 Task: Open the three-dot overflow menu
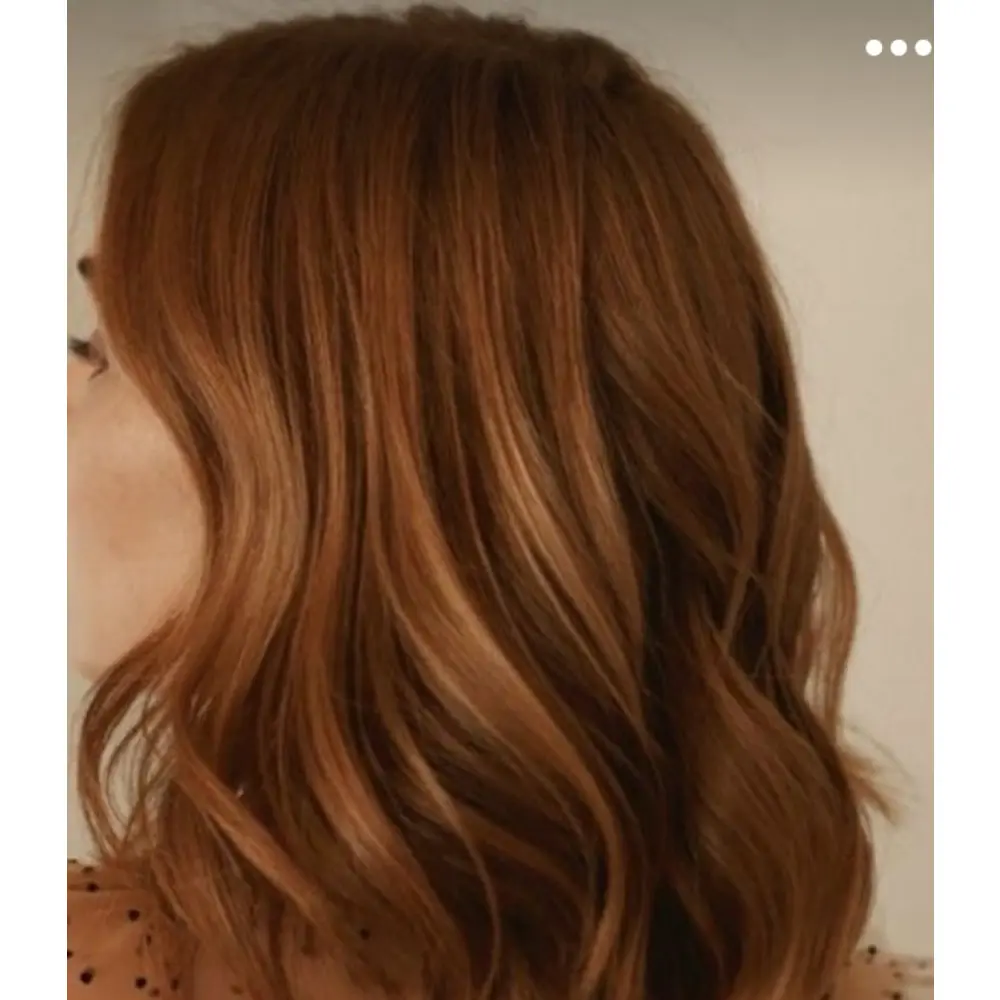coord(898,47)
